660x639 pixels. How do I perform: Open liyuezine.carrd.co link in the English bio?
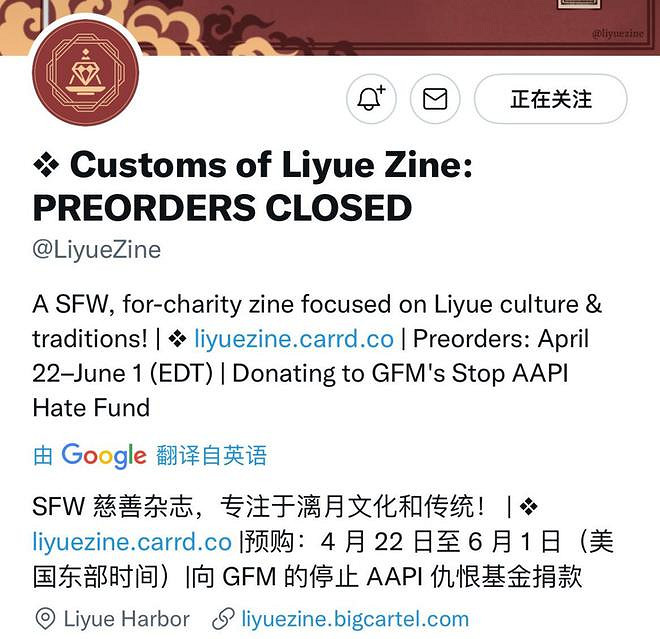pyautogui.click(x=294, y=338)
